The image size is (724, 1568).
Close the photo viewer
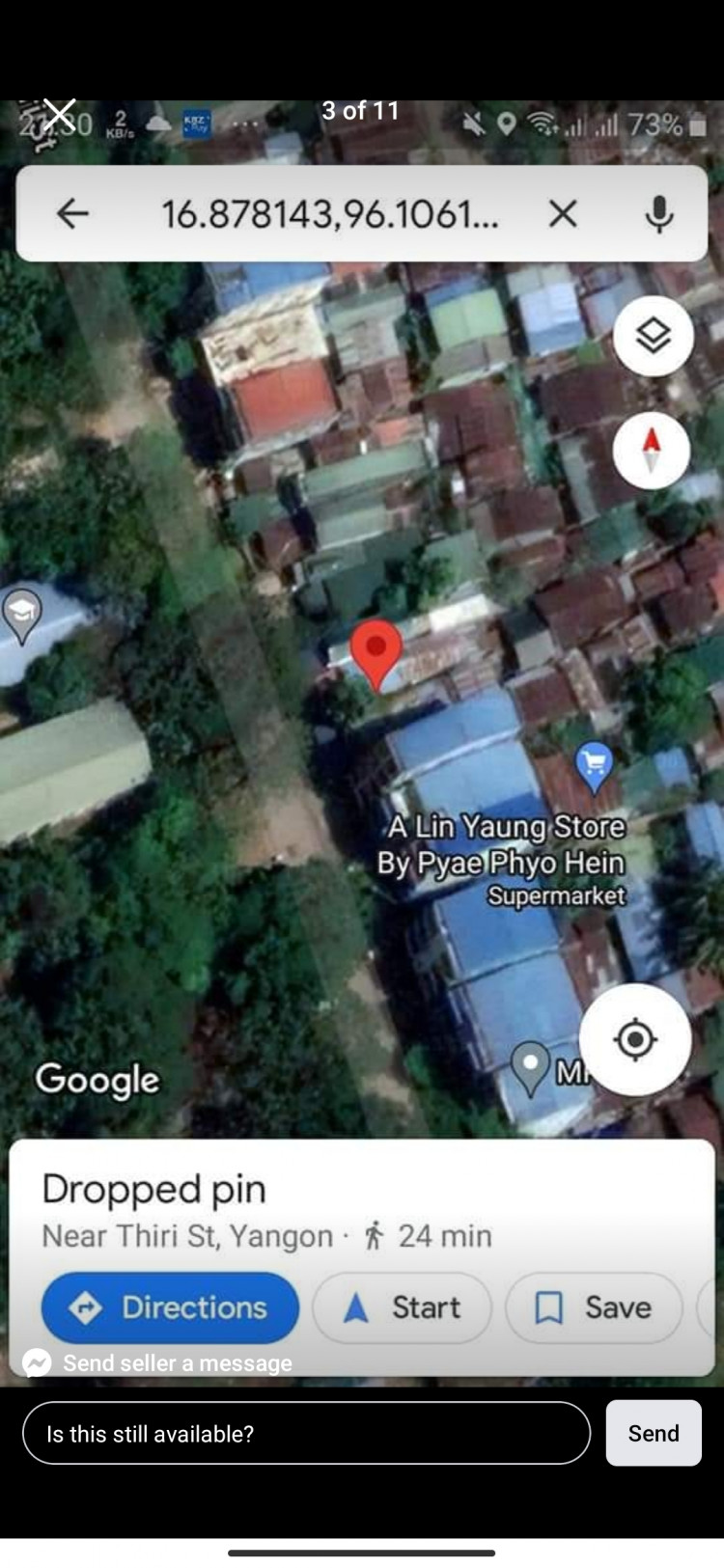[59, 115]
